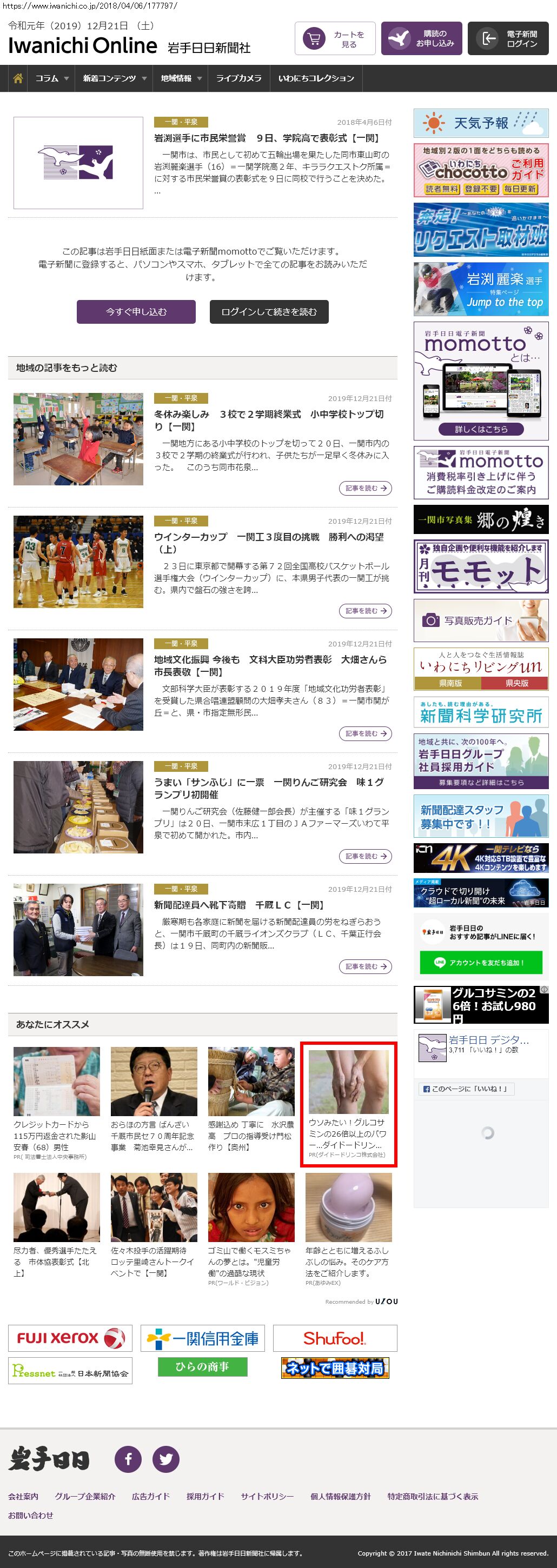Screen dimensions: 557x1568
Task: Open the お問い合わせ footer link
Action: 30,1515
